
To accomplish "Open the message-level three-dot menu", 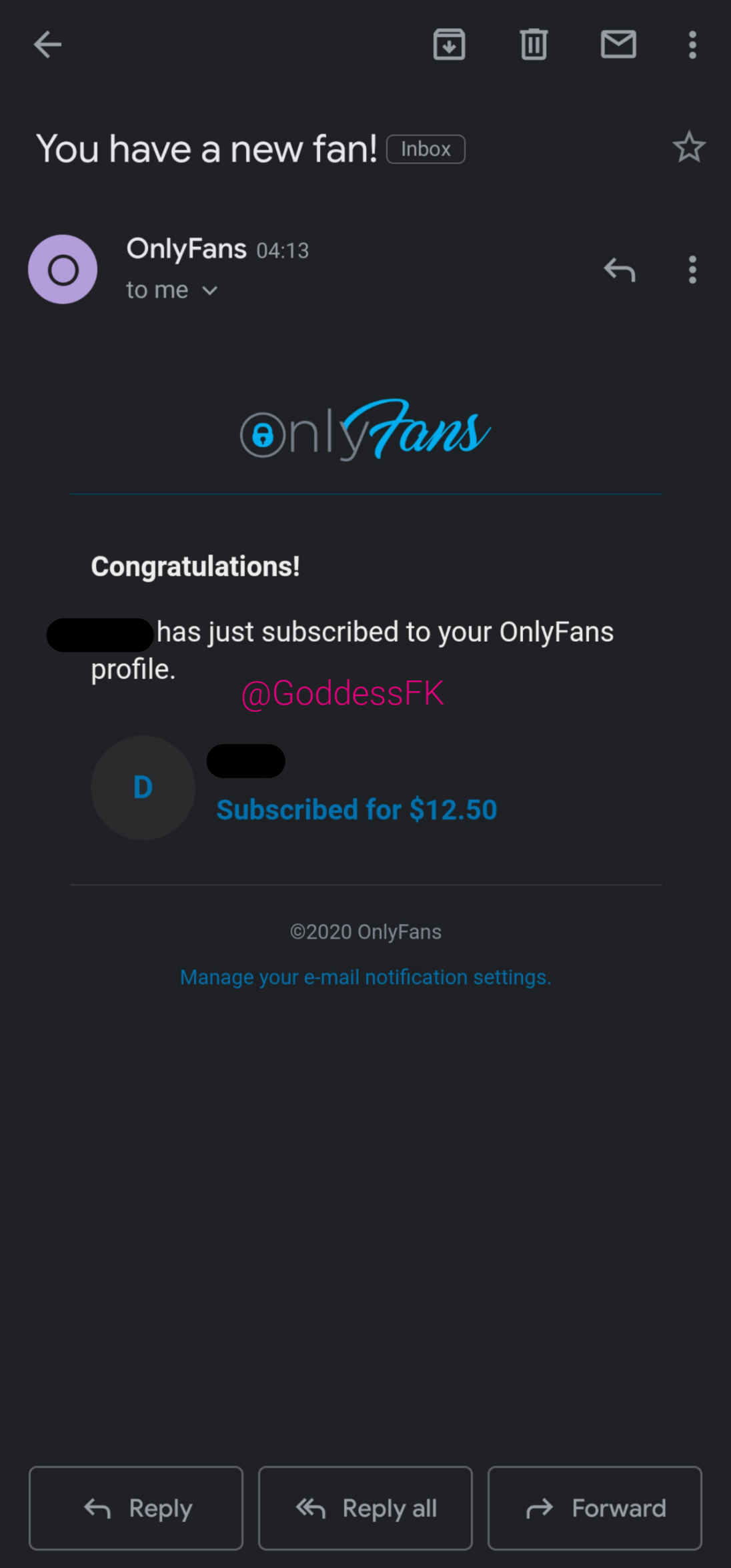I will coord(692,270).
